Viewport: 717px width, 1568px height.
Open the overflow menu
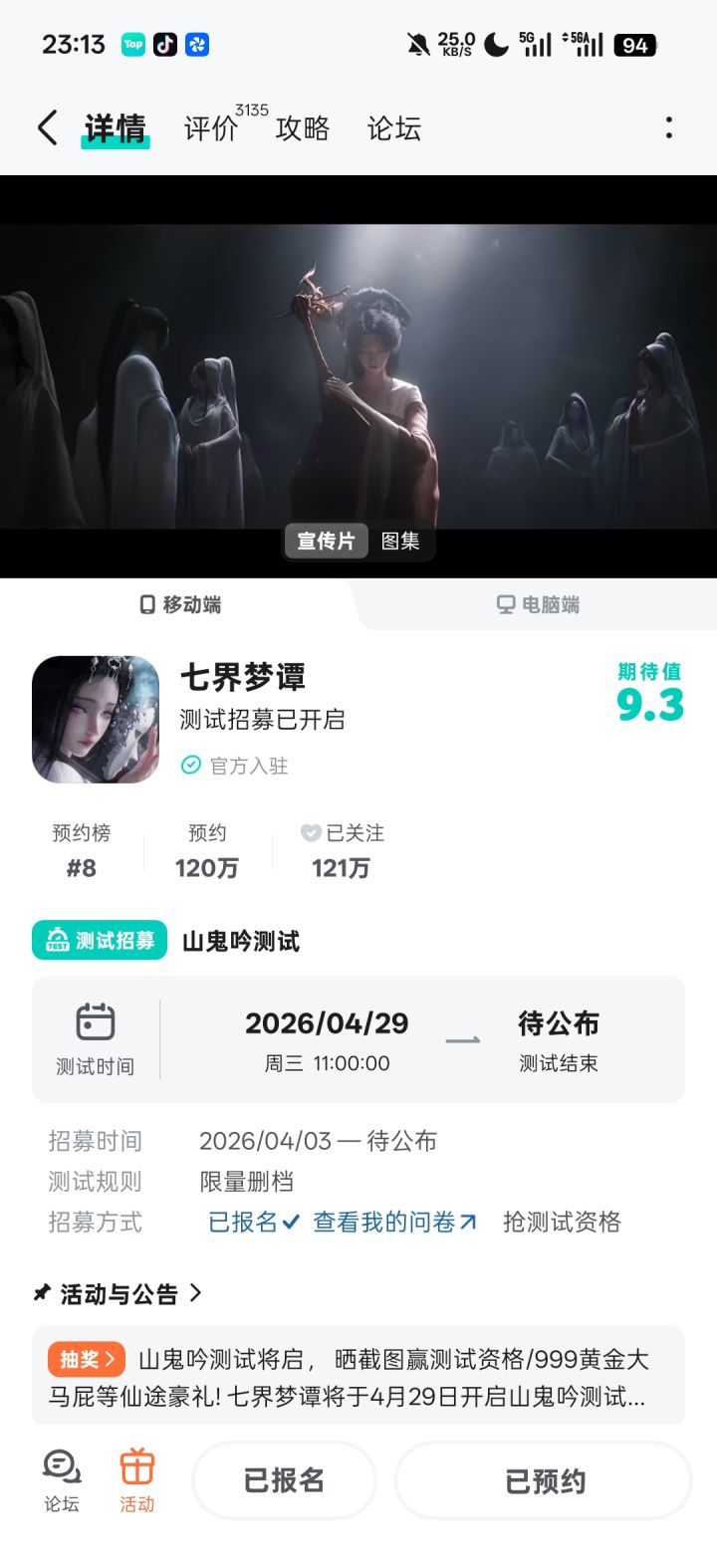(x=668, y=127)
